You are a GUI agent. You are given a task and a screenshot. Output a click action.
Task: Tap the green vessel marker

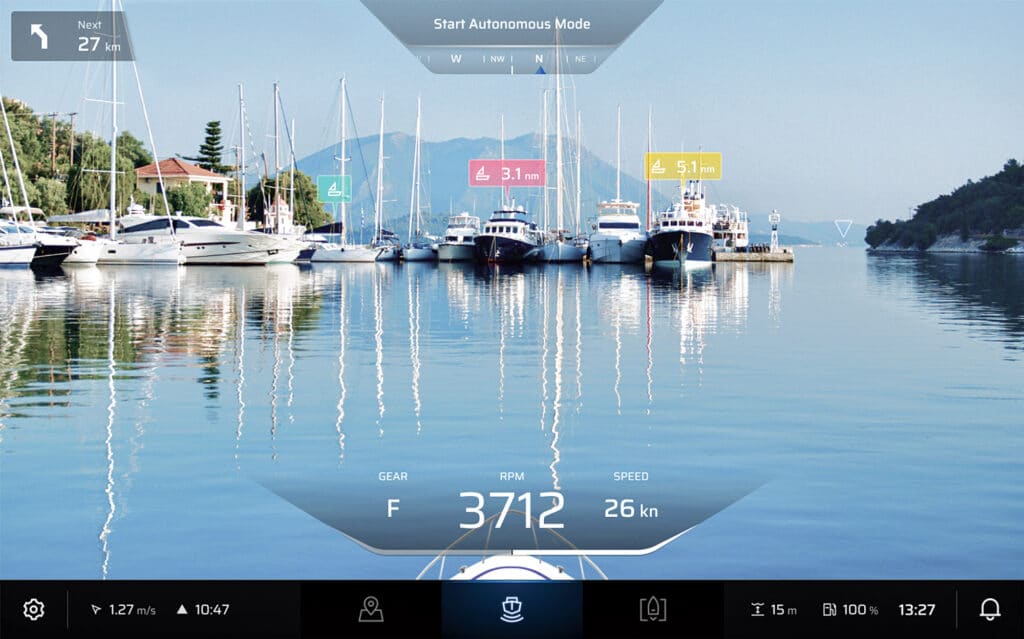[x=334, y=188]
